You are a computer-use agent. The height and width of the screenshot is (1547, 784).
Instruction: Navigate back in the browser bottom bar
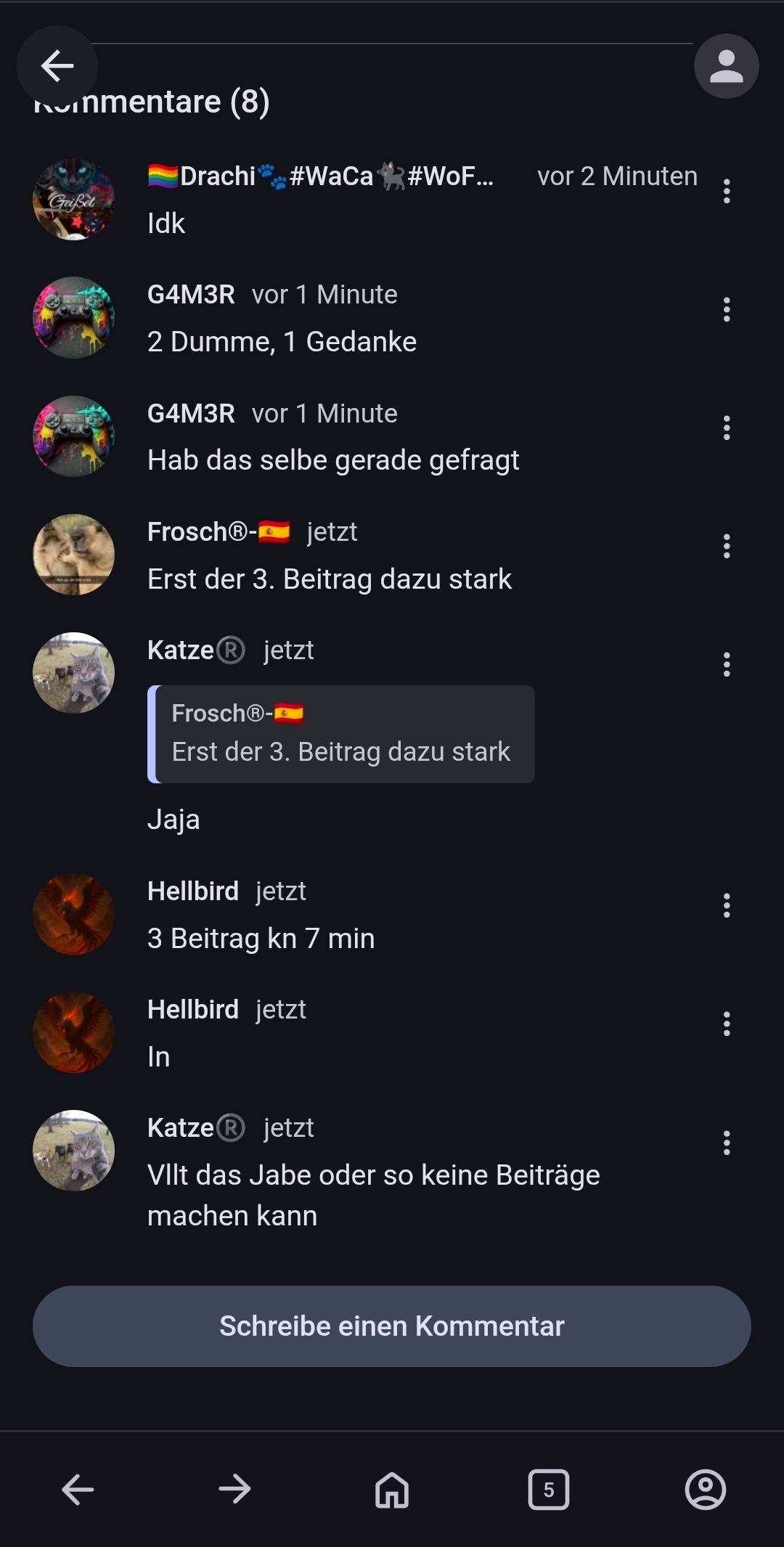78,1490
